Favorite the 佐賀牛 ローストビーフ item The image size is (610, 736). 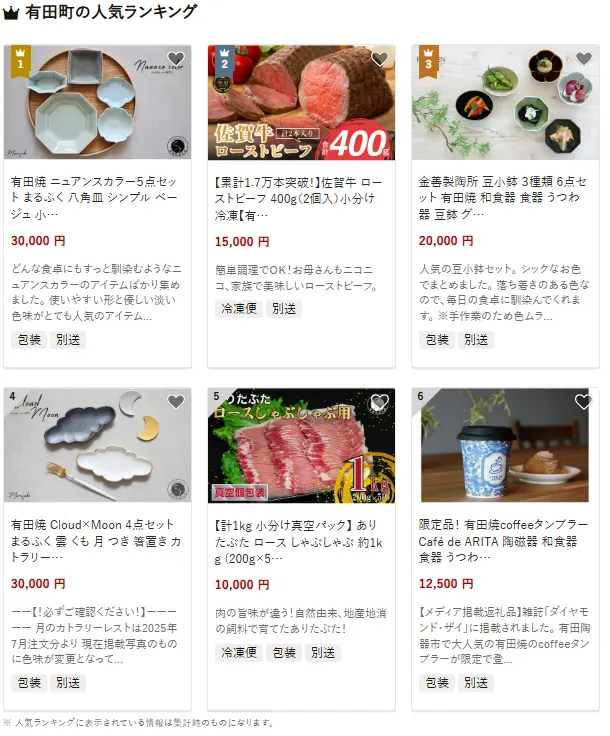(x=380, y=59)
